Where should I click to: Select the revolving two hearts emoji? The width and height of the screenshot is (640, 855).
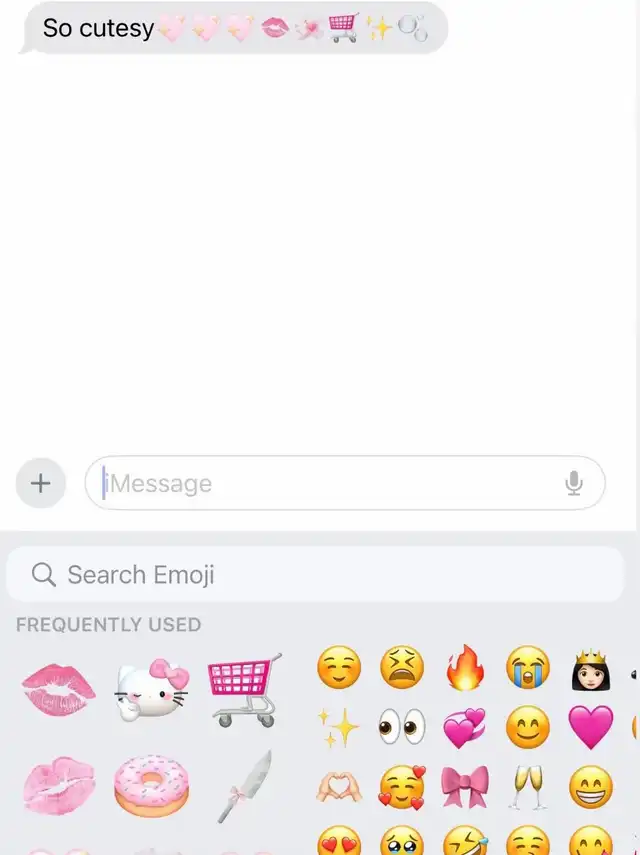(465, 728)
